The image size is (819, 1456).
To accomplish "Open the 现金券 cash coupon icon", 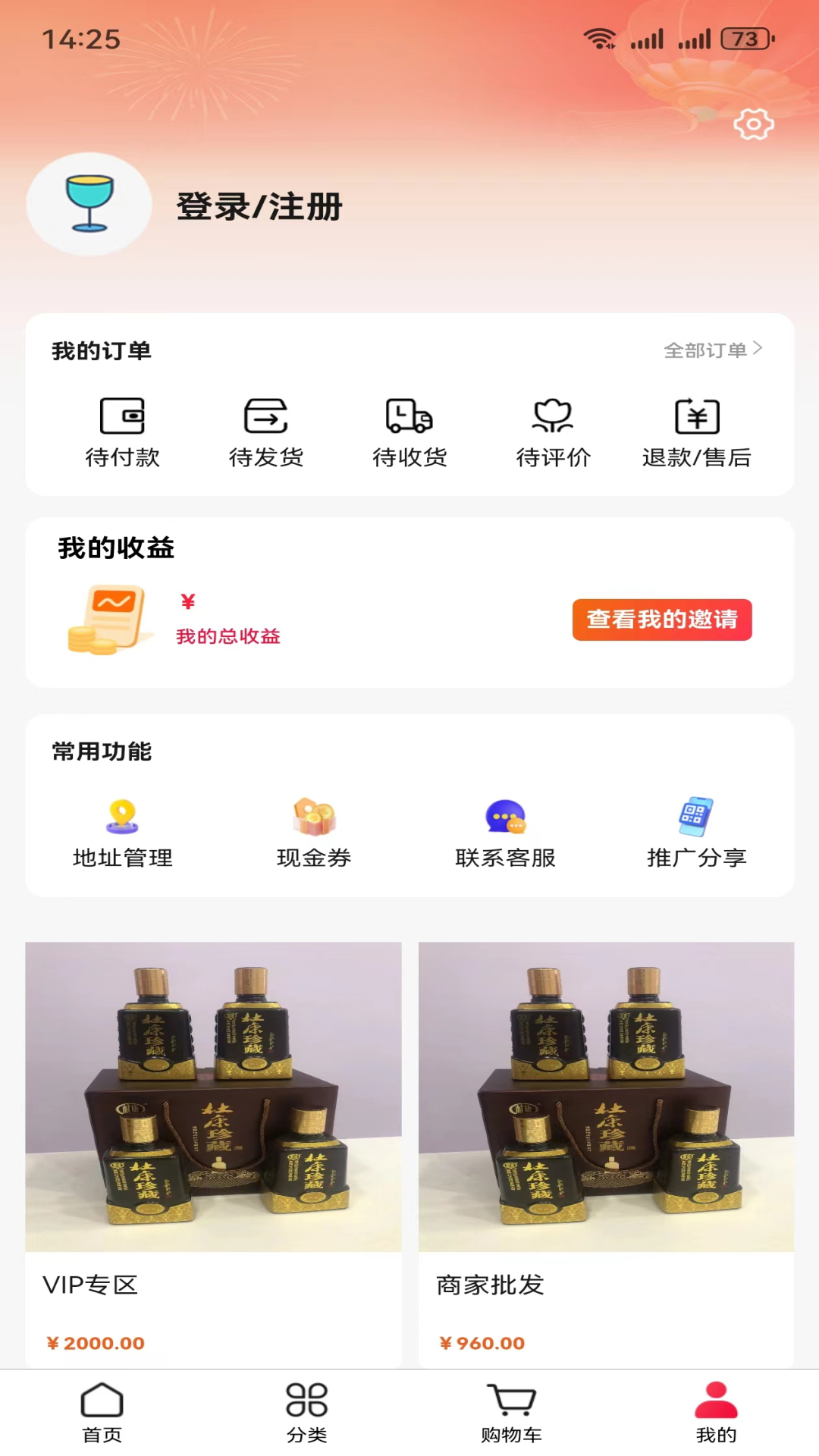I will pyautogui.click(x=314, y=819).
